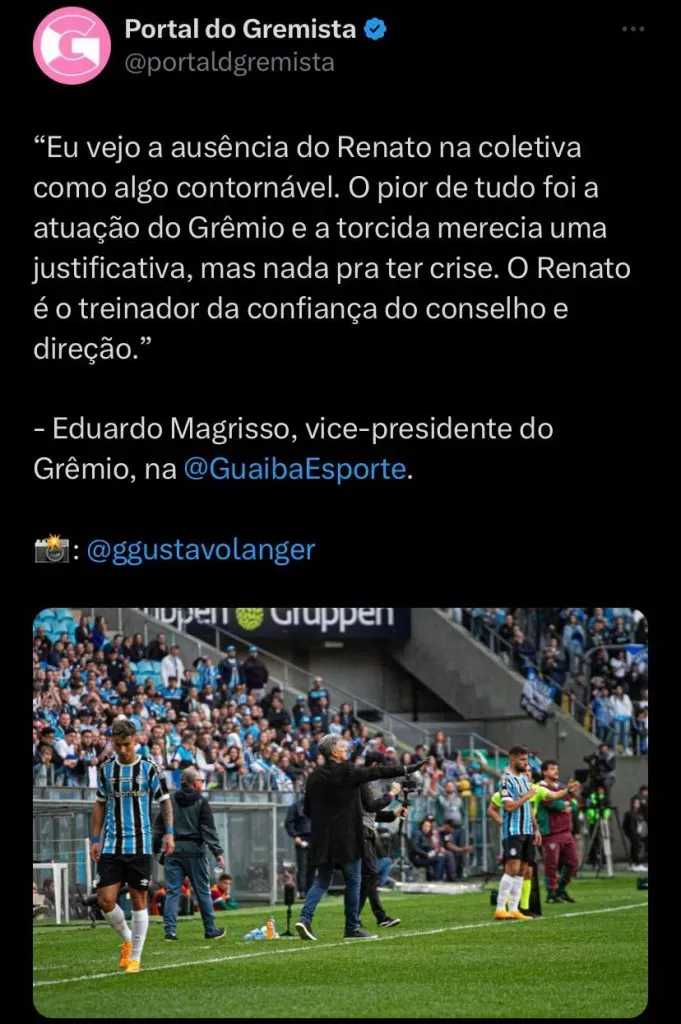Open Portal do Gremista profile picture

point(71,45)
